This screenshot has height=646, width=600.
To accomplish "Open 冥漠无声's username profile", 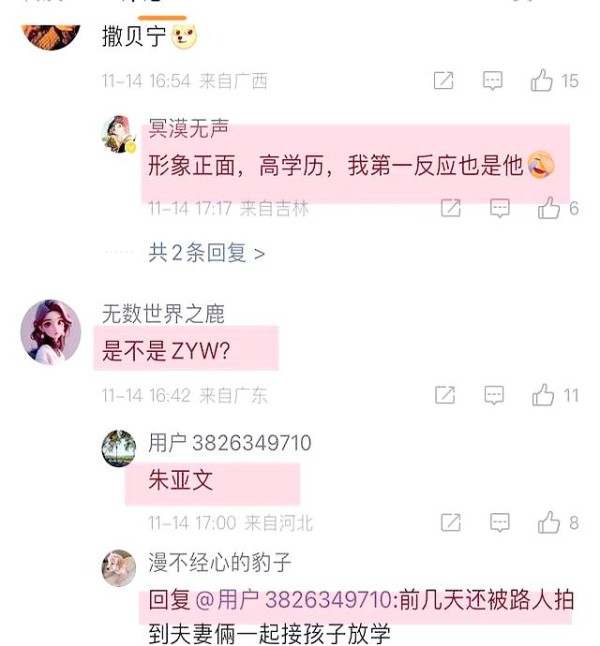I will coord(189,127).
